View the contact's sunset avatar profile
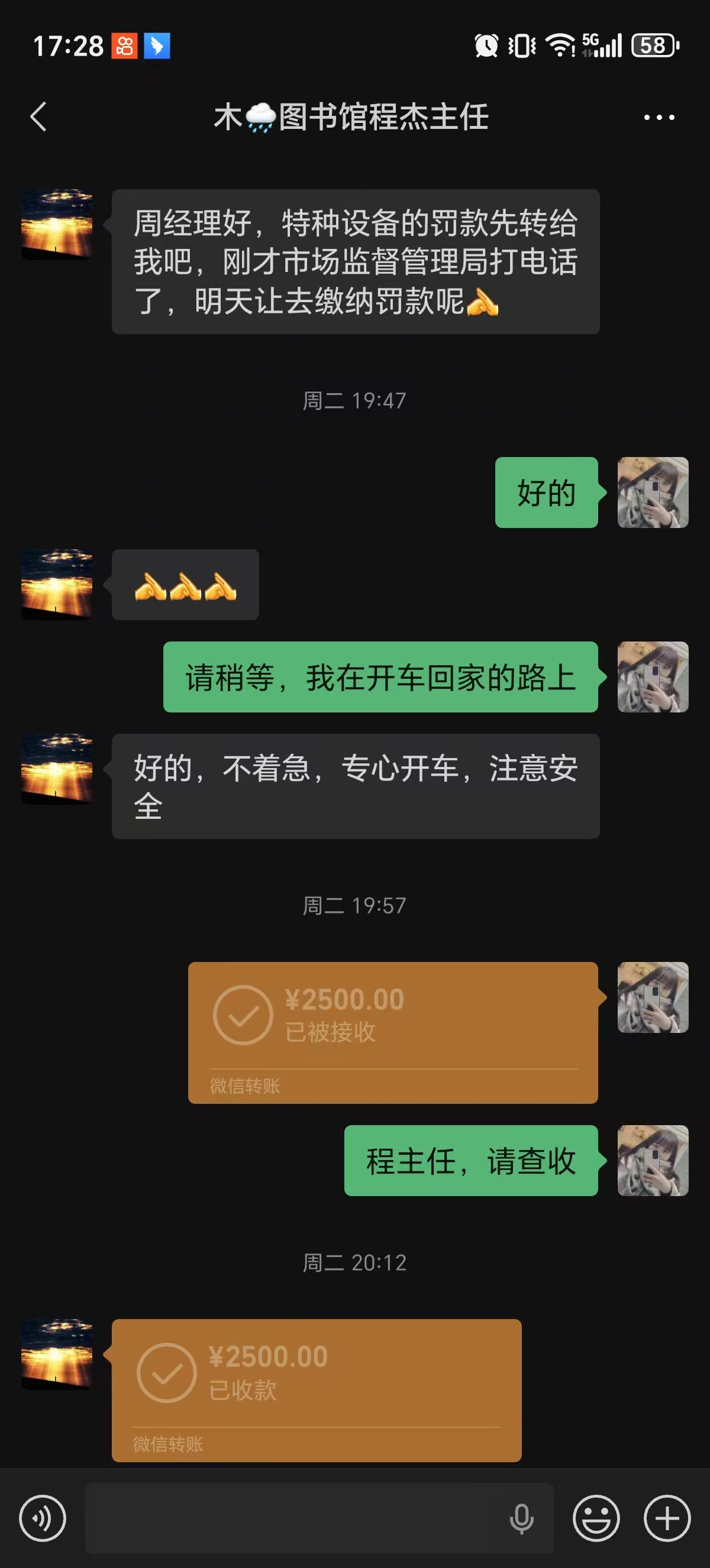Screen dimensions: 710x1568 click(57, 225)
